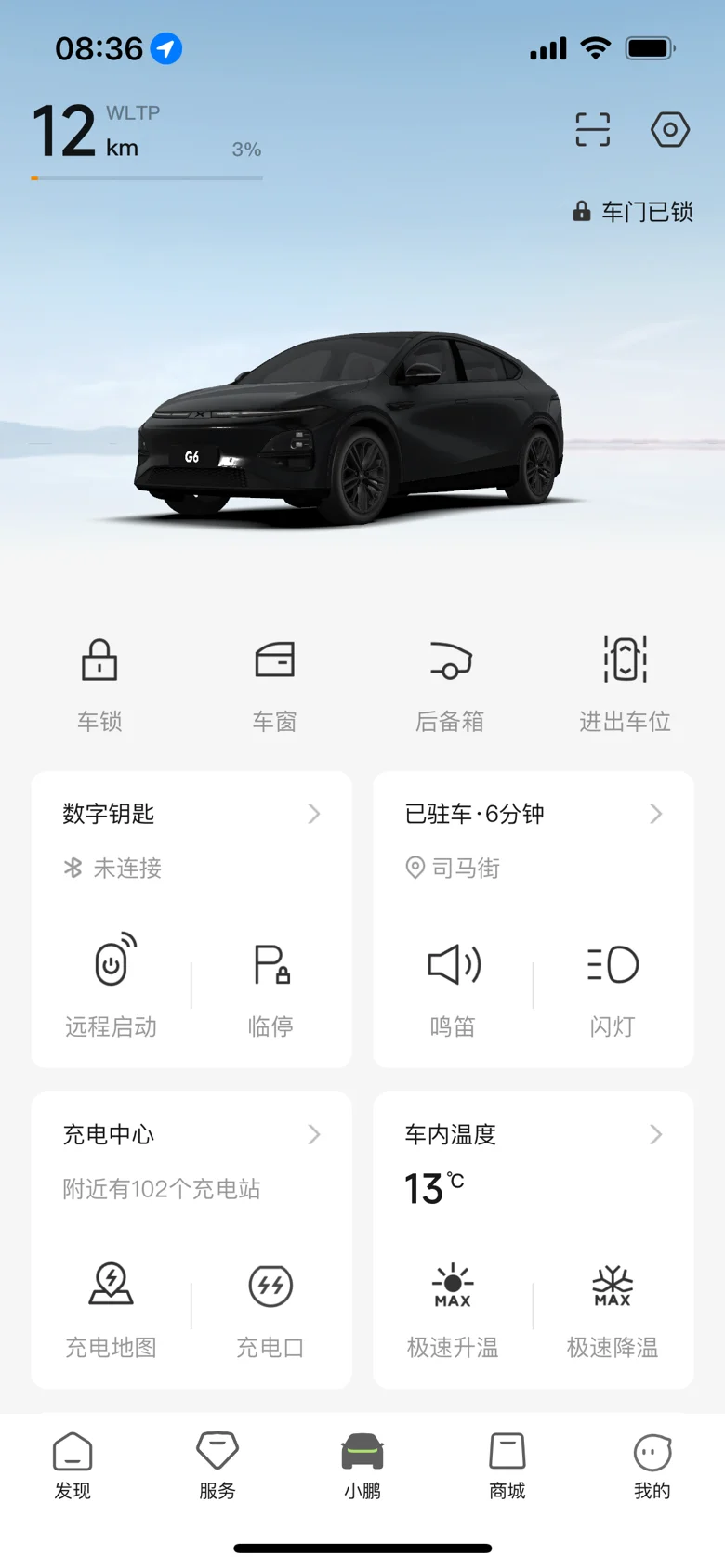Open the 数字钥匙 digital key card
This screenshot has height=1568, width=725.
point(191,815)
